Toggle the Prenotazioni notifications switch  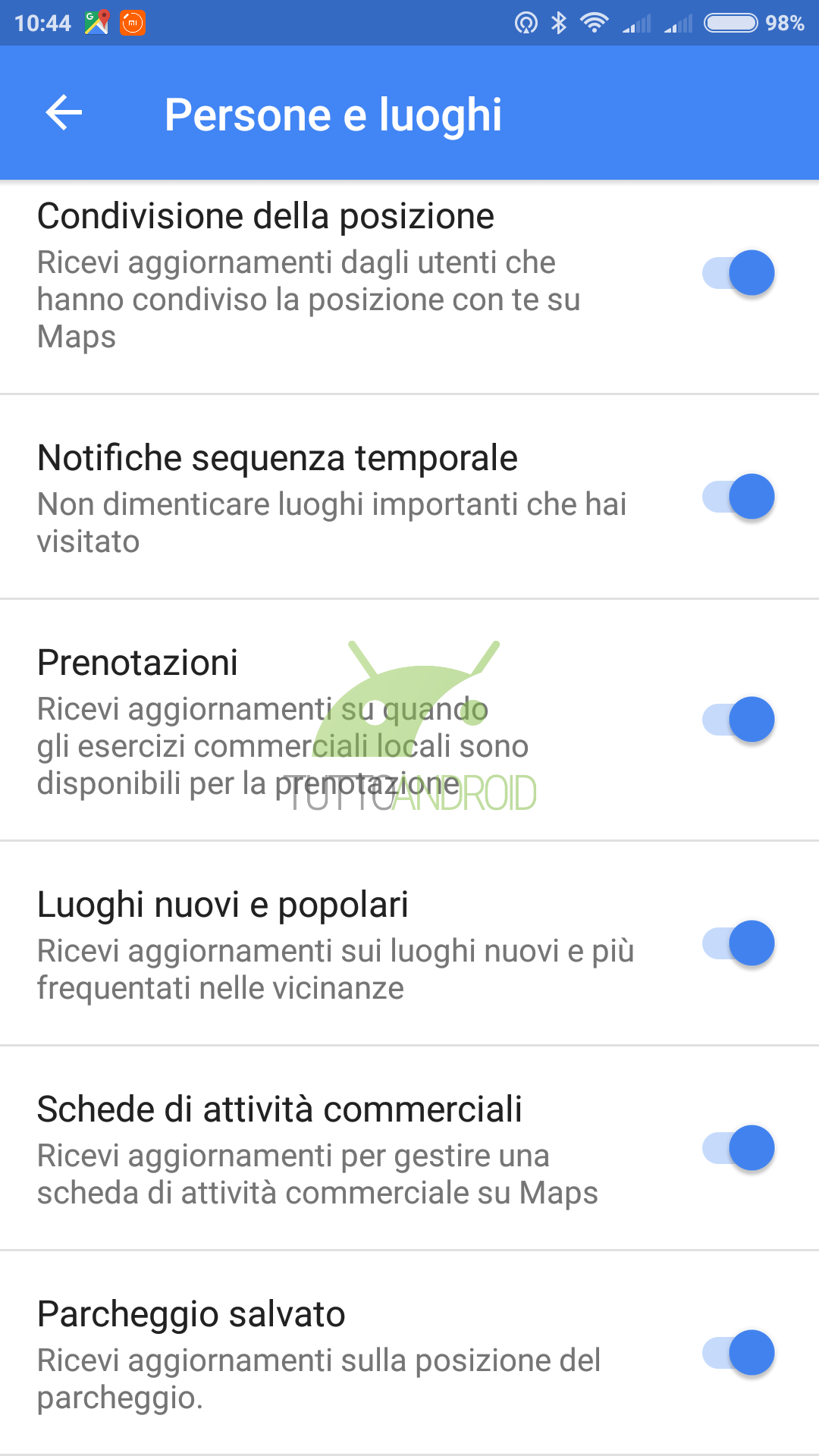coord(738,720)
